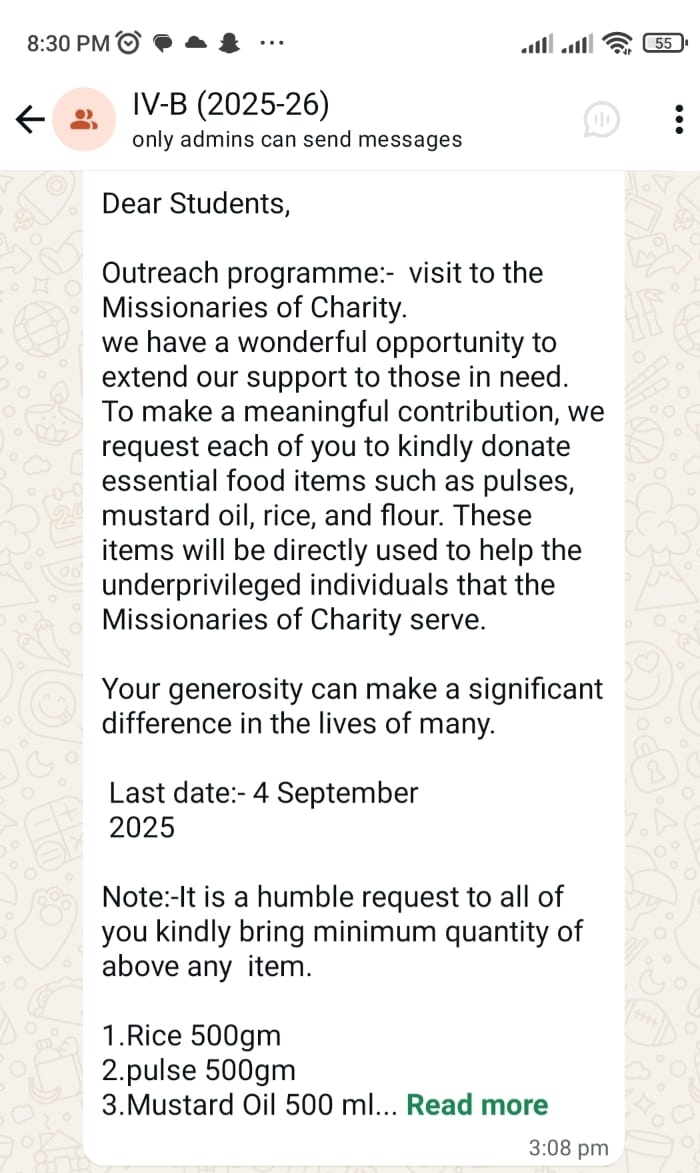This screenshot has width=700, height=1173.
Task: Go back from the IV-B group chat
Action: 30,120
